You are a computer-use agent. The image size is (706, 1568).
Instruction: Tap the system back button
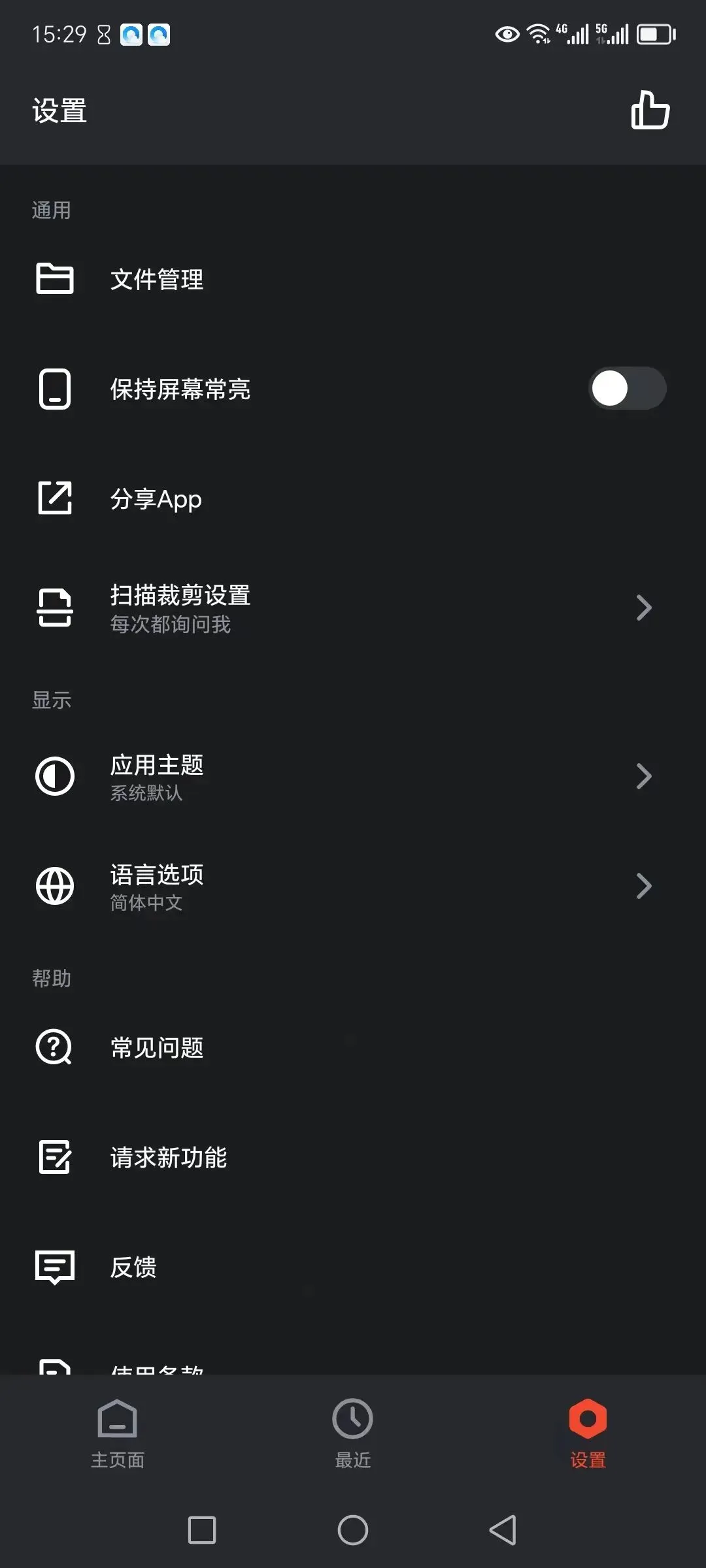click(x=503, y=1530)
